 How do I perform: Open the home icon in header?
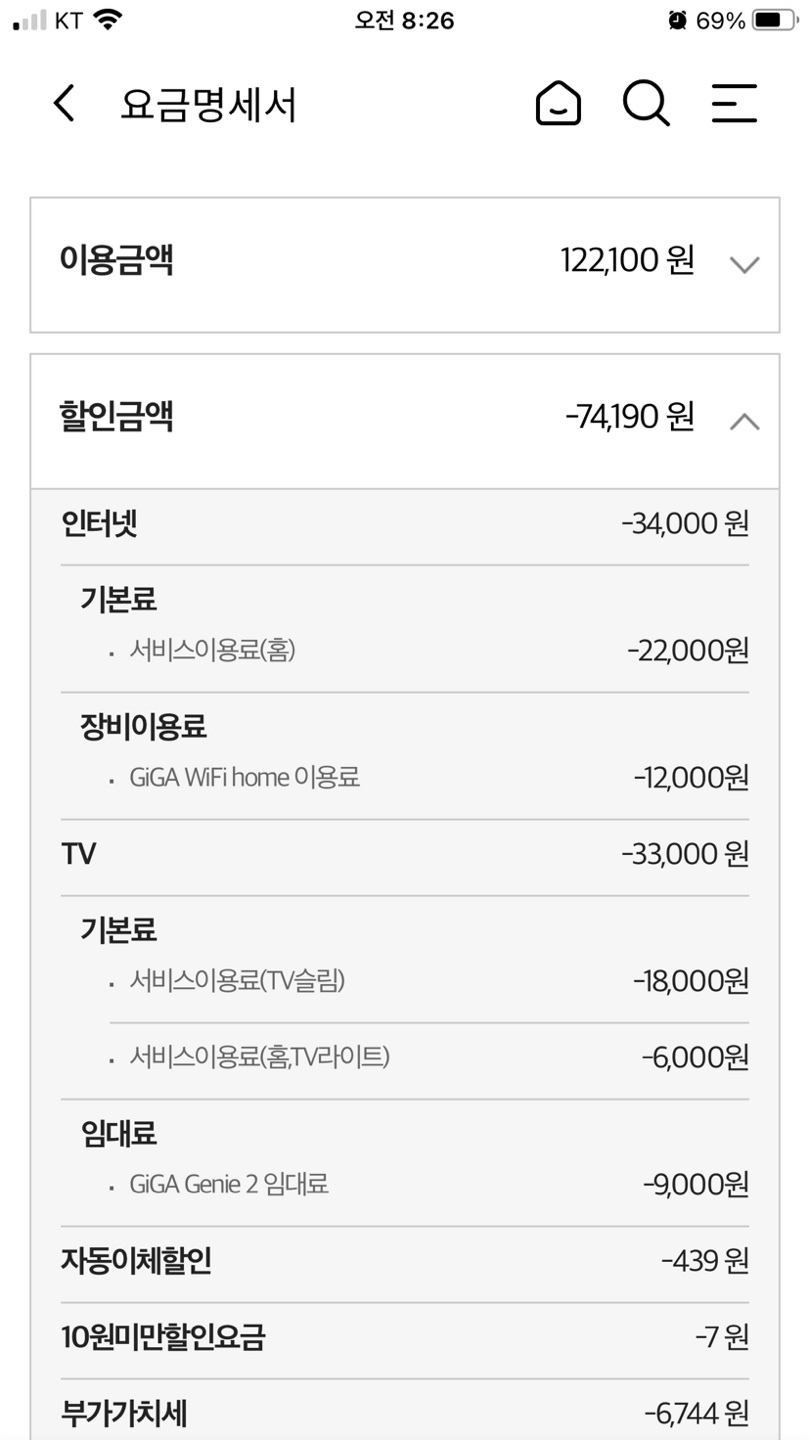click(558, 103)
